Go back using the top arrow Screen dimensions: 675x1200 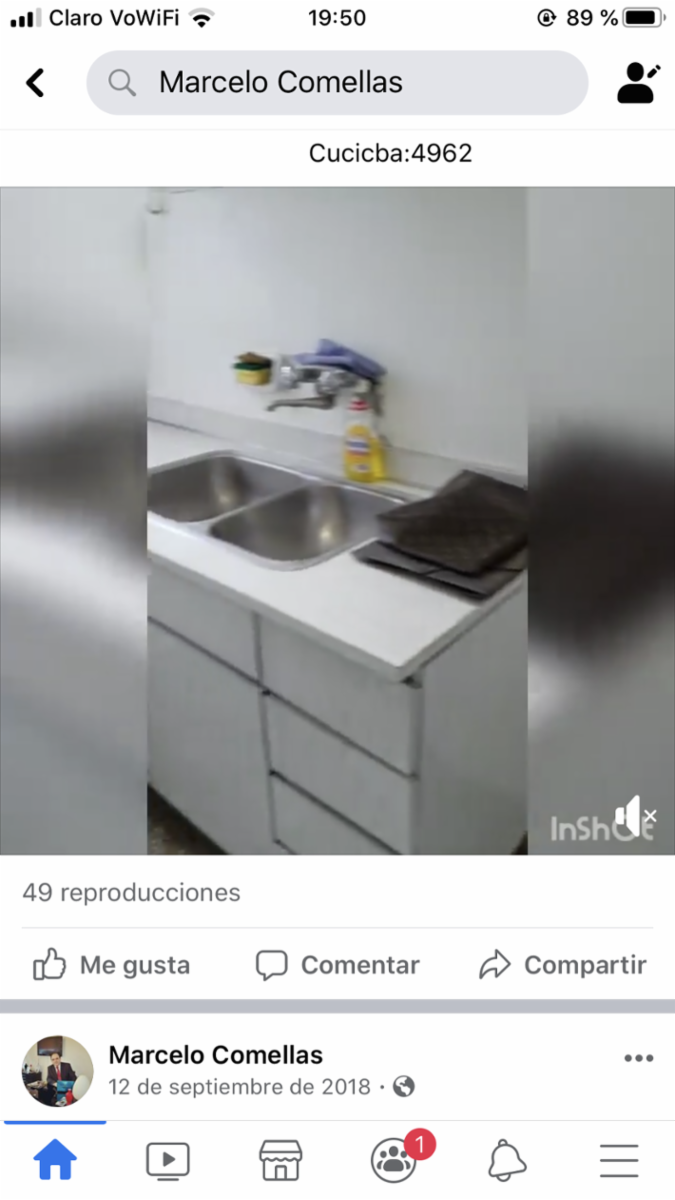[35, 83]
